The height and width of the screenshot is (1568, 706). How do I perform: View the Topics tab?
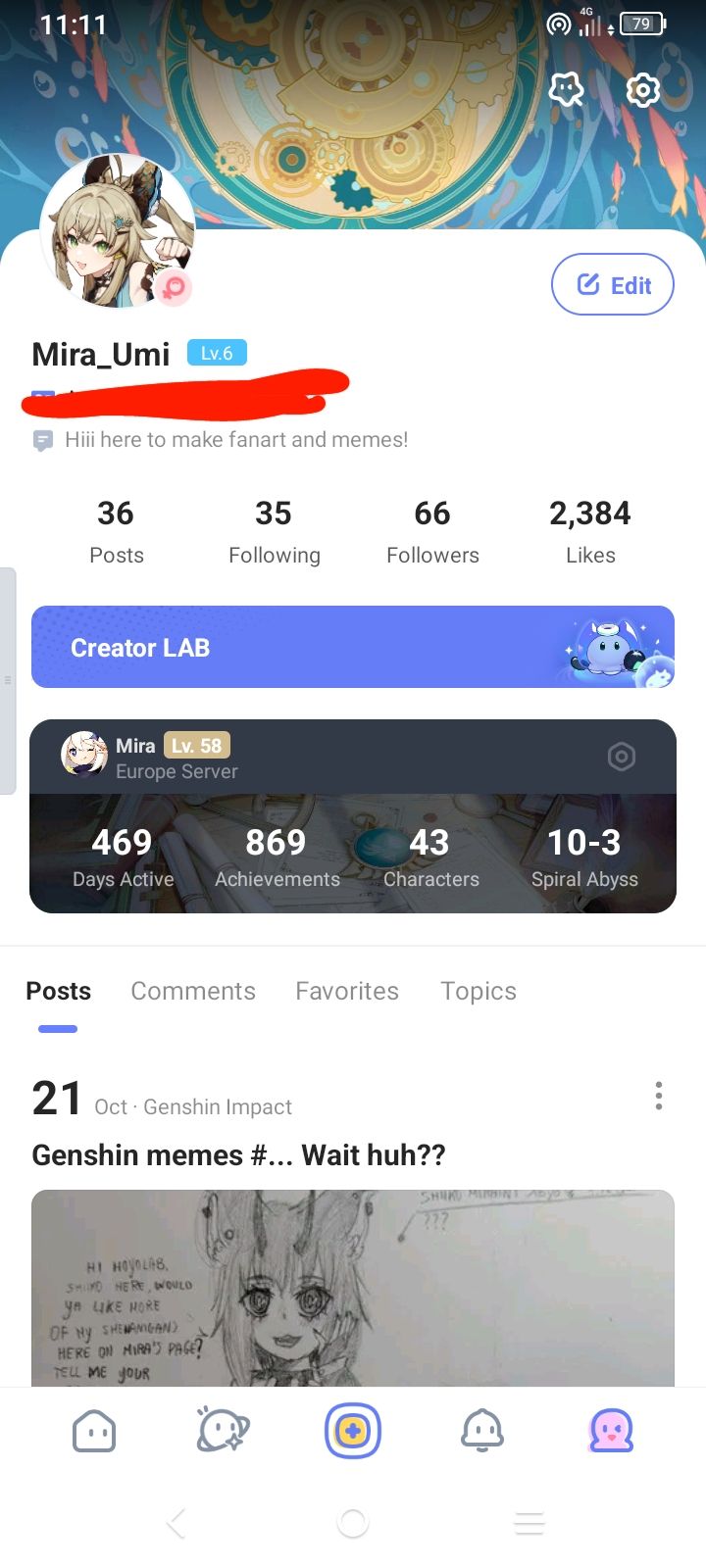tap(479, 991)
